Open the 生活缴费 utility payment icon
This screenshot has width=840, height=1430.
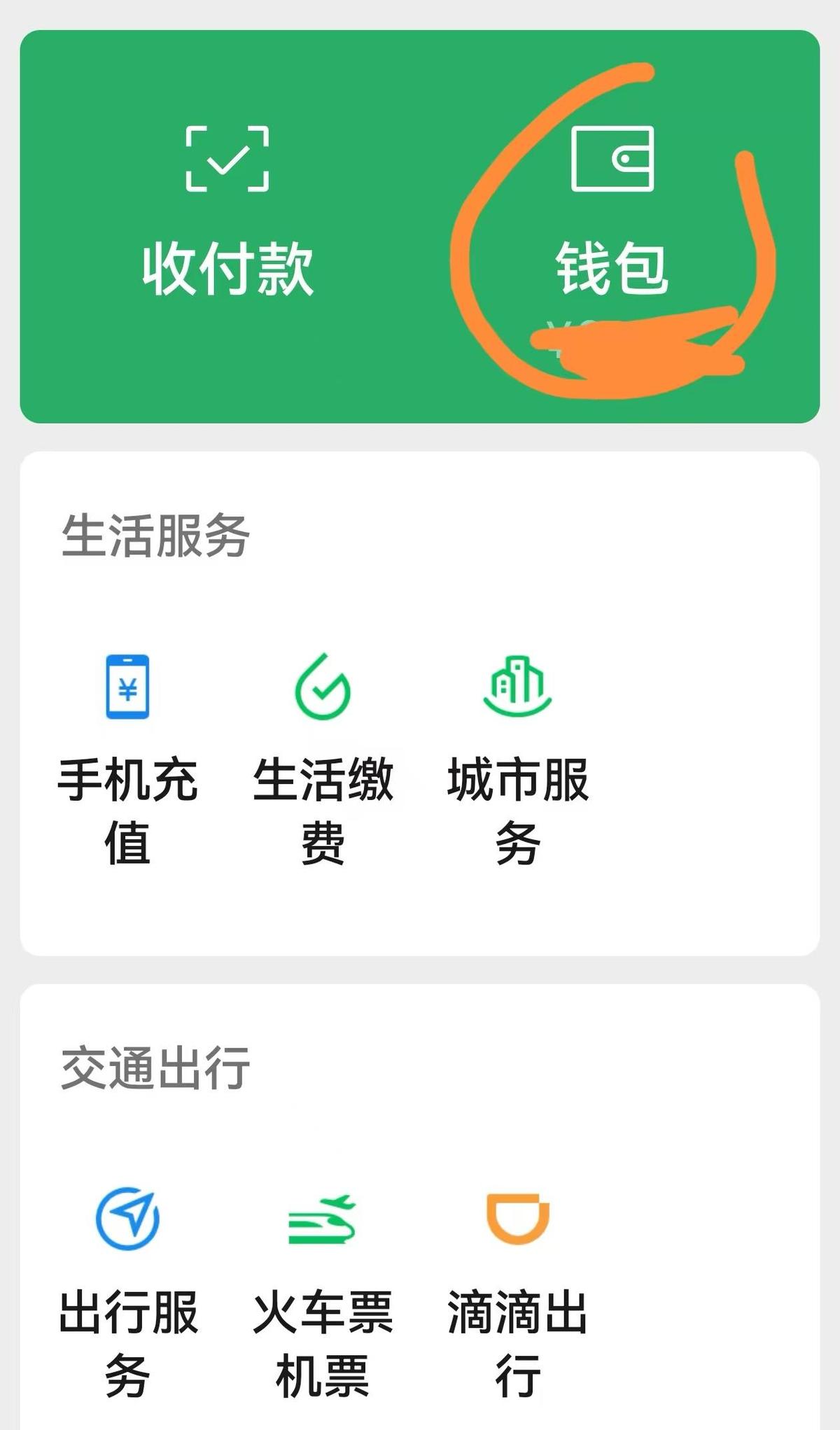[322, 686]
